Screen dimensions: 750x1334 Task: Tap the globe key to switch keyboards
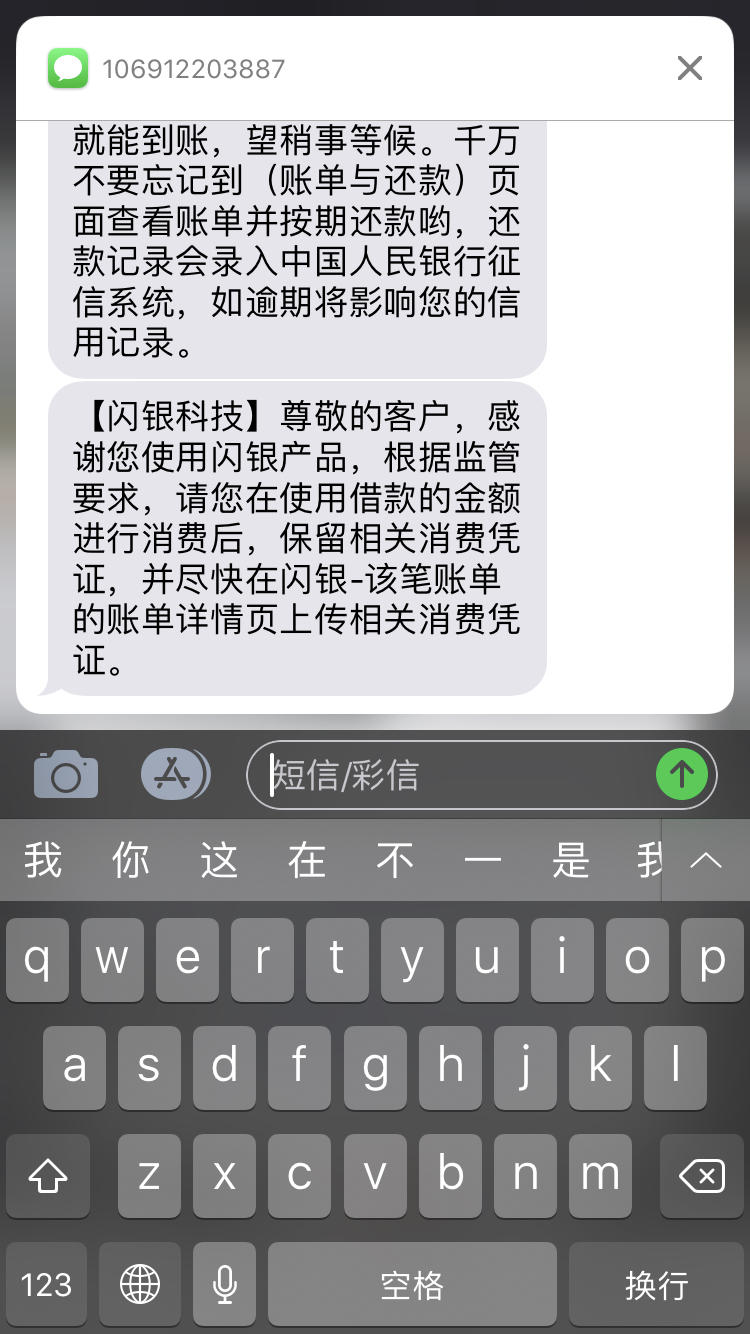pos(140,1284)
